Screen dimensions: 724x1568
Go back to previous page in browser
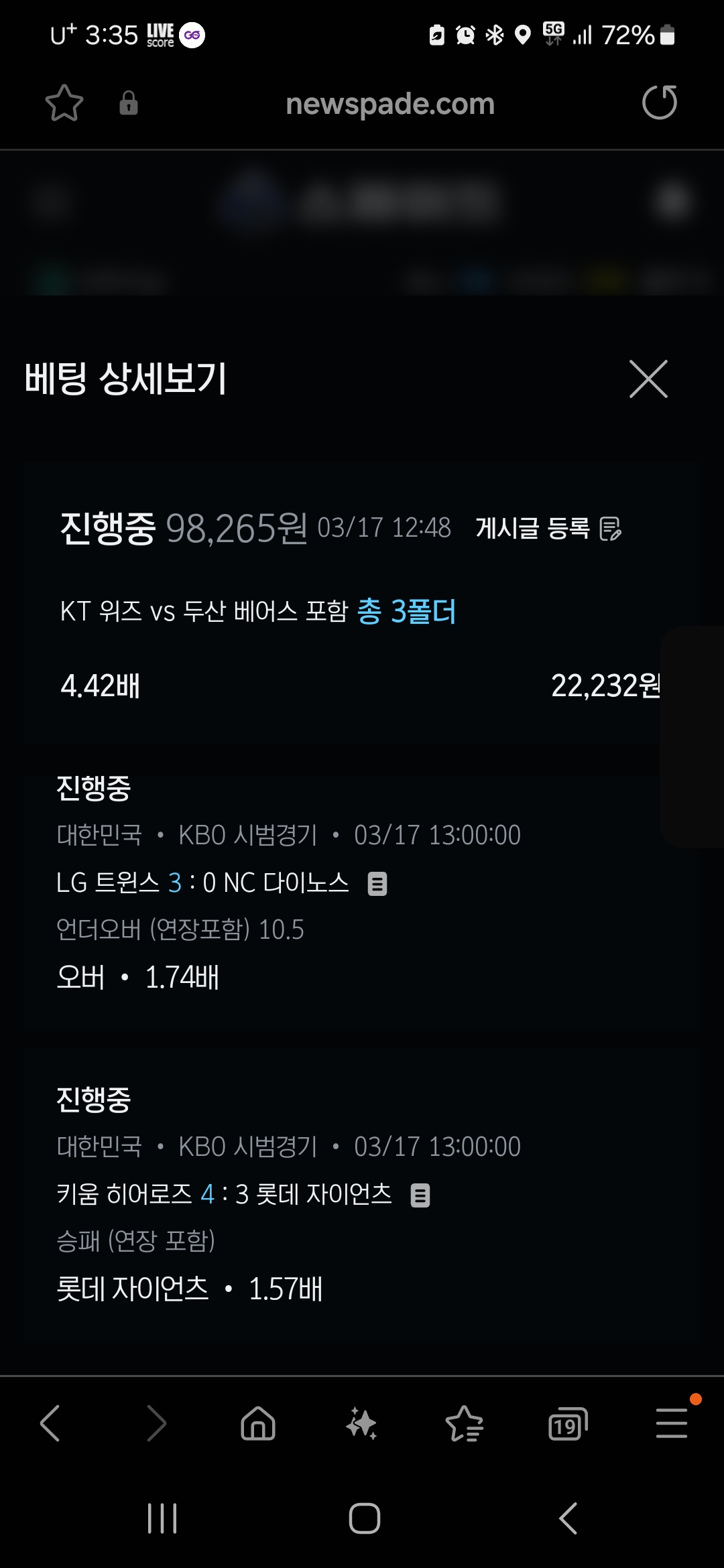click(50, 1423)
